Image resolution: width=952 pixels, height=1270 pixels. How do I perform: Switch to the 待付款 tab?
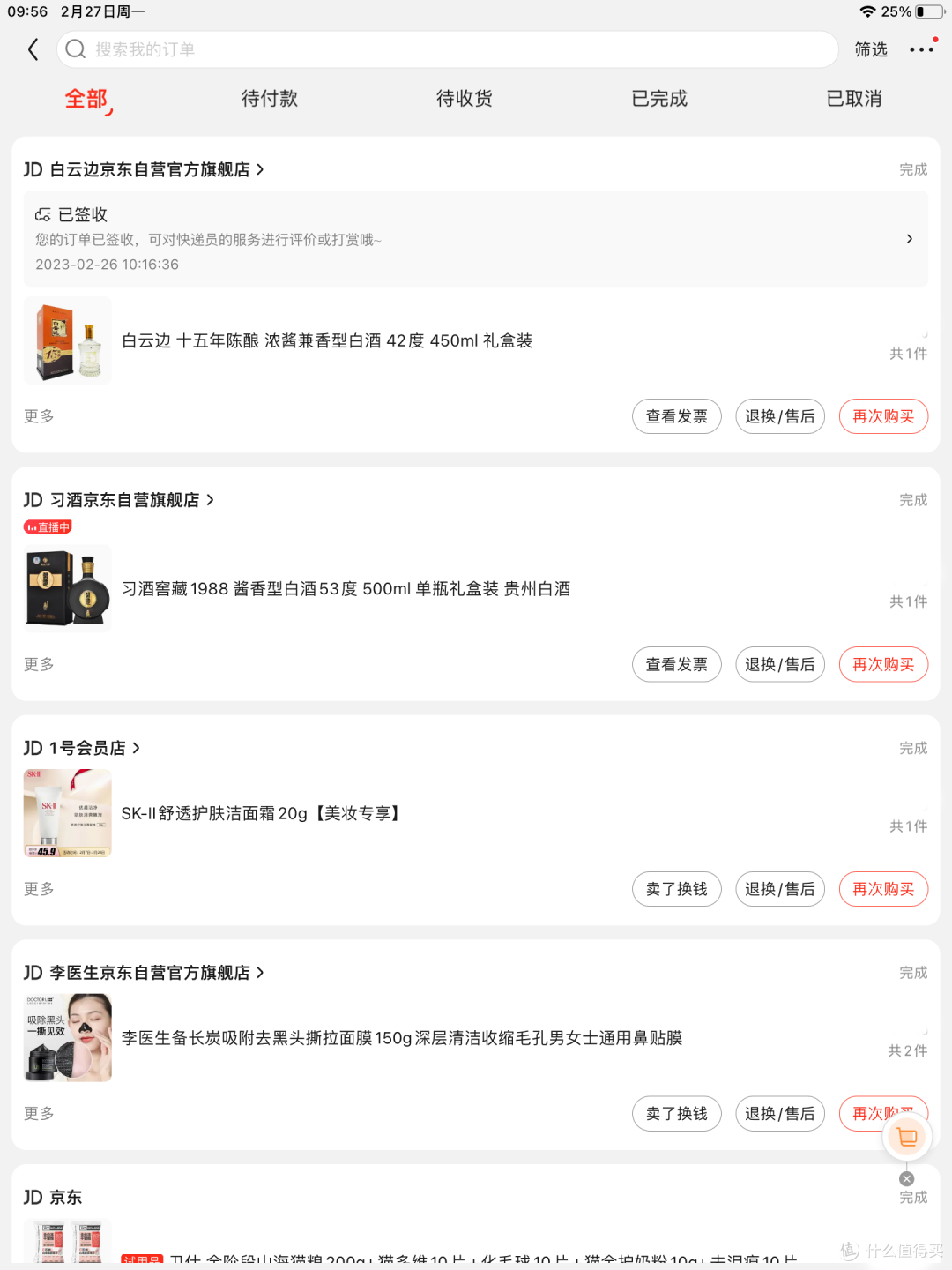click(x=270, y=99)
